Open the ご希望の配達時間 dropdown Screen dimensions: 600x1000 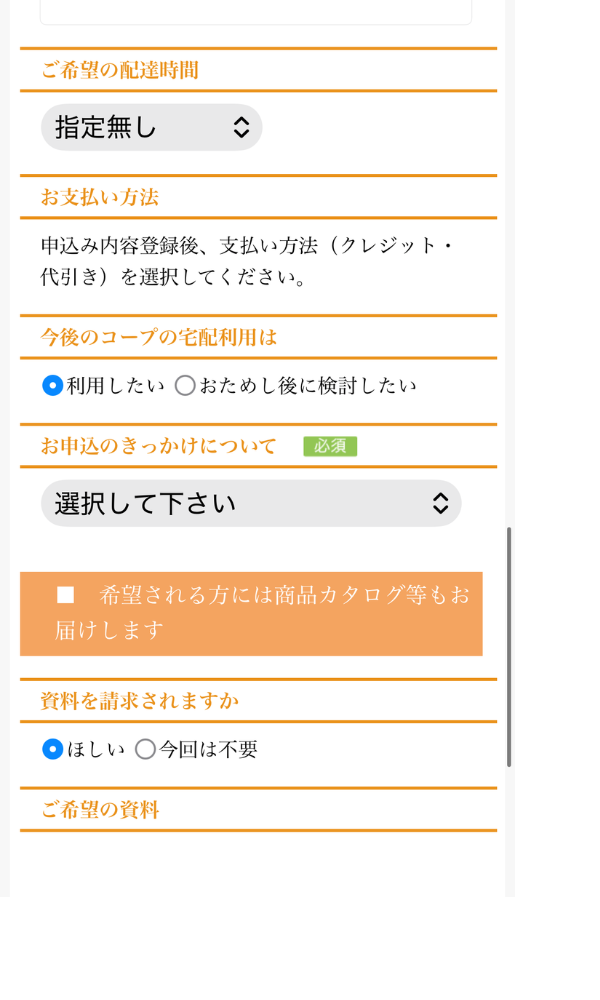point(151,127)
